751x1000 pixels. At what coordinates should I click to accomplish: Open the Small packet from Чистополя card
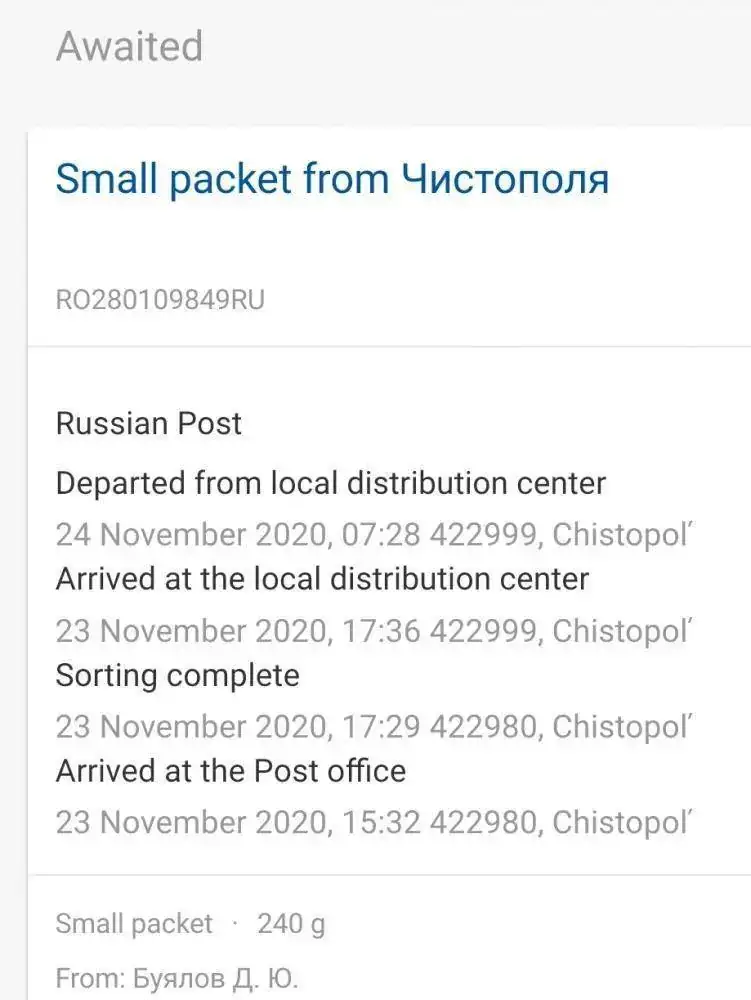point(332,181)
